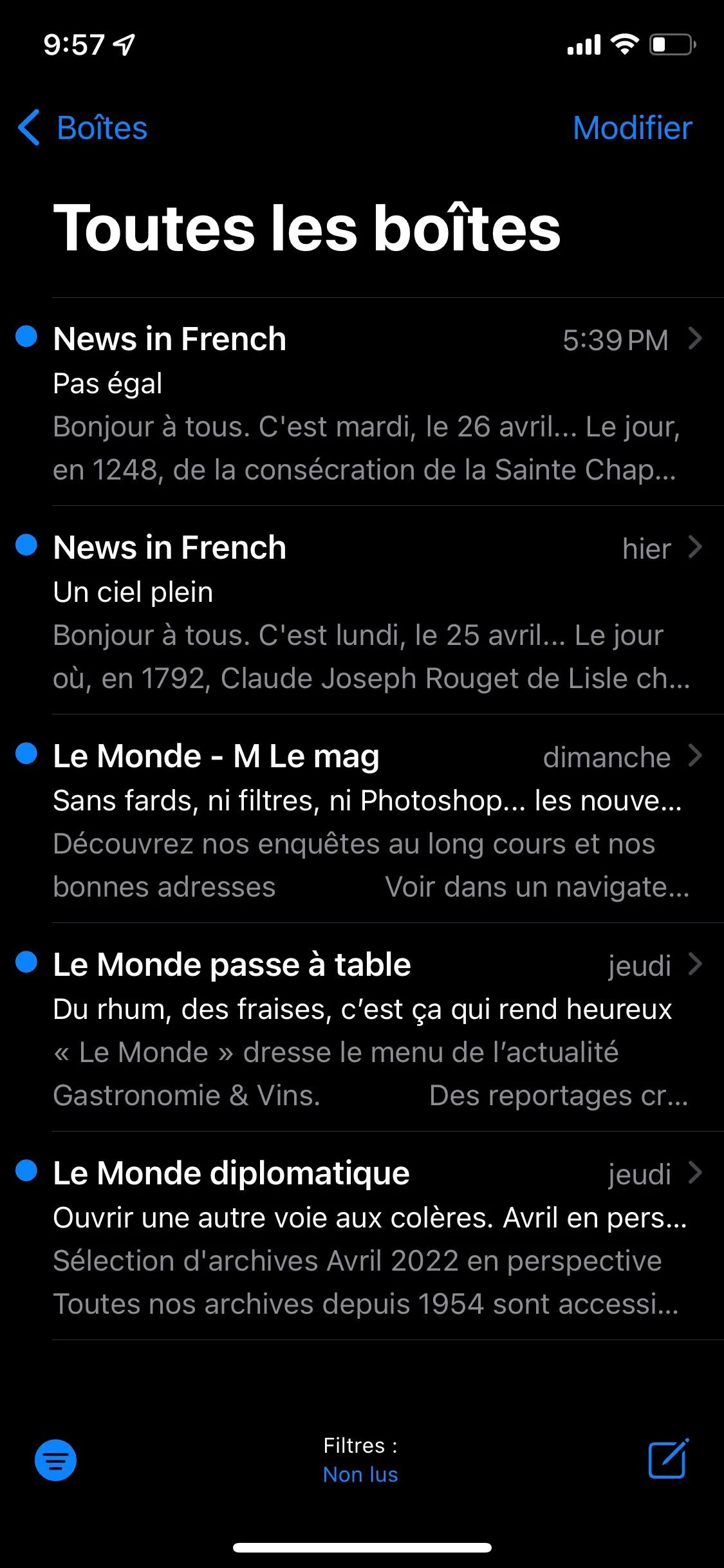
Task: Tap the location arrow beside the clock
Action: pyautogui.click(x=124, y=44)
